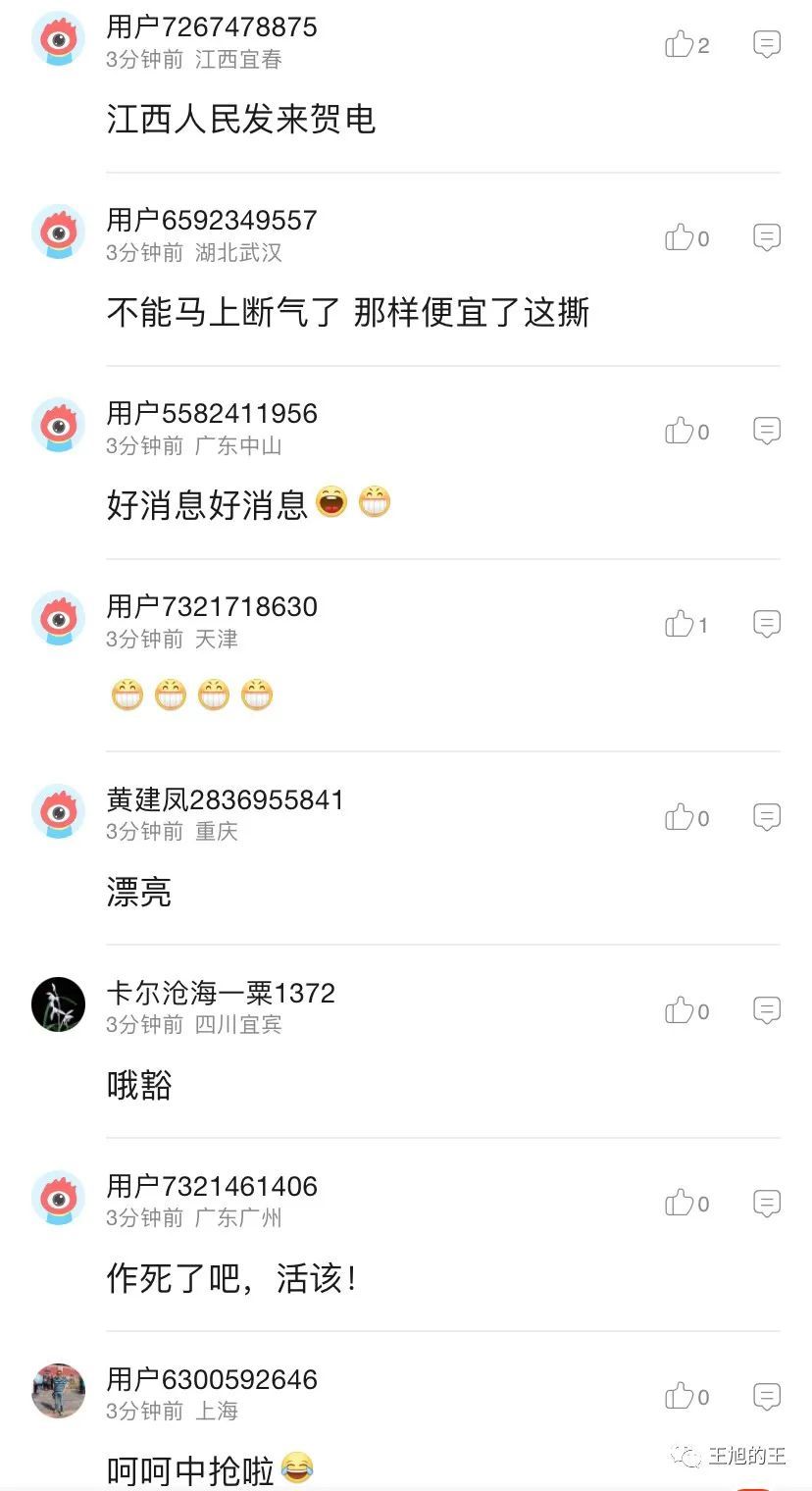View the profile picture of 用户6300592646
The height and width of the screenshot is (1491, 812).
59,1391
